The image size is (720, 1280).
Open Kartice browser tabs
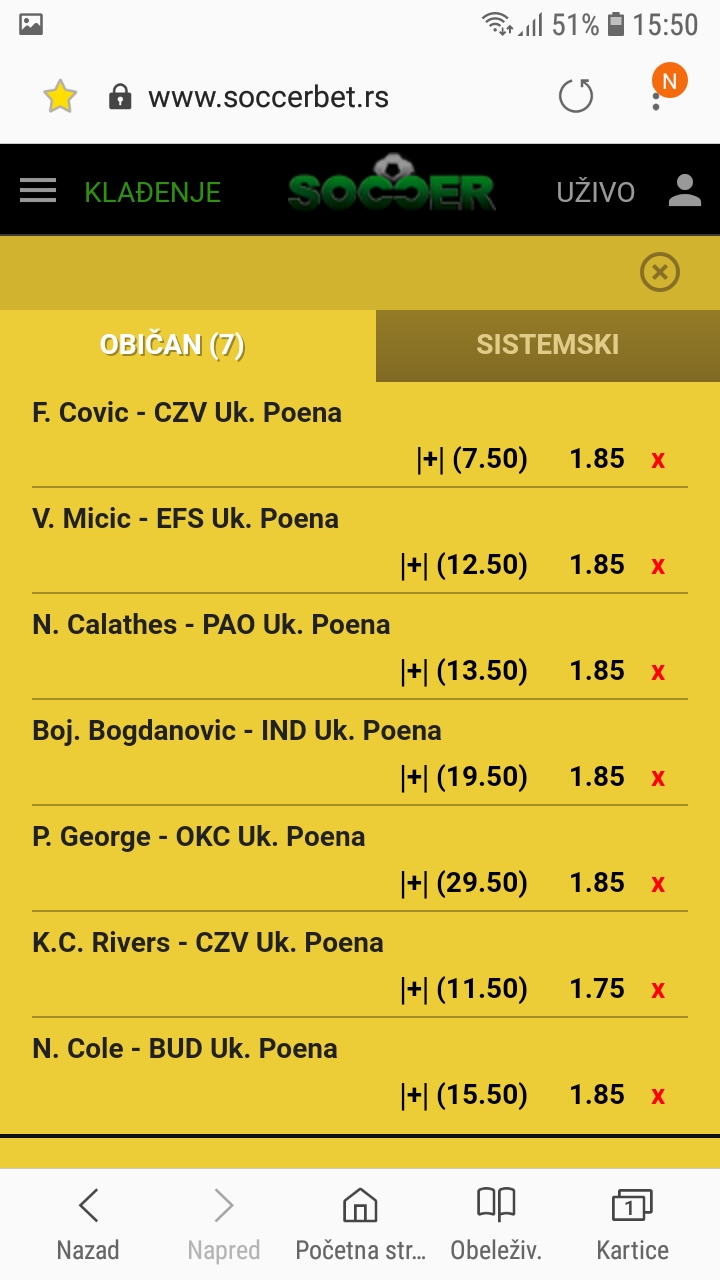pos(632,1224)
